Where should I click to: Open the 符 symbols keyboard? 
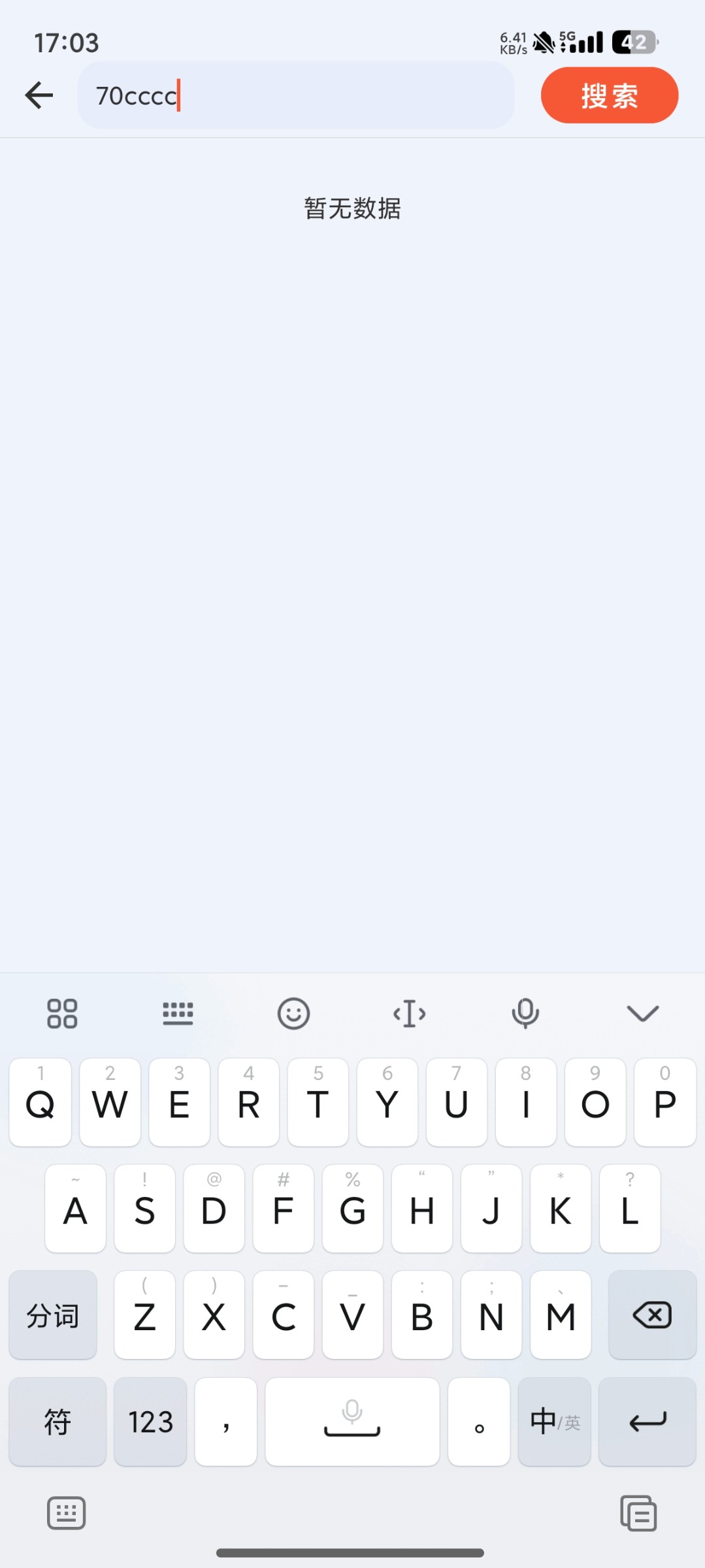click(x=57, y=1422)
